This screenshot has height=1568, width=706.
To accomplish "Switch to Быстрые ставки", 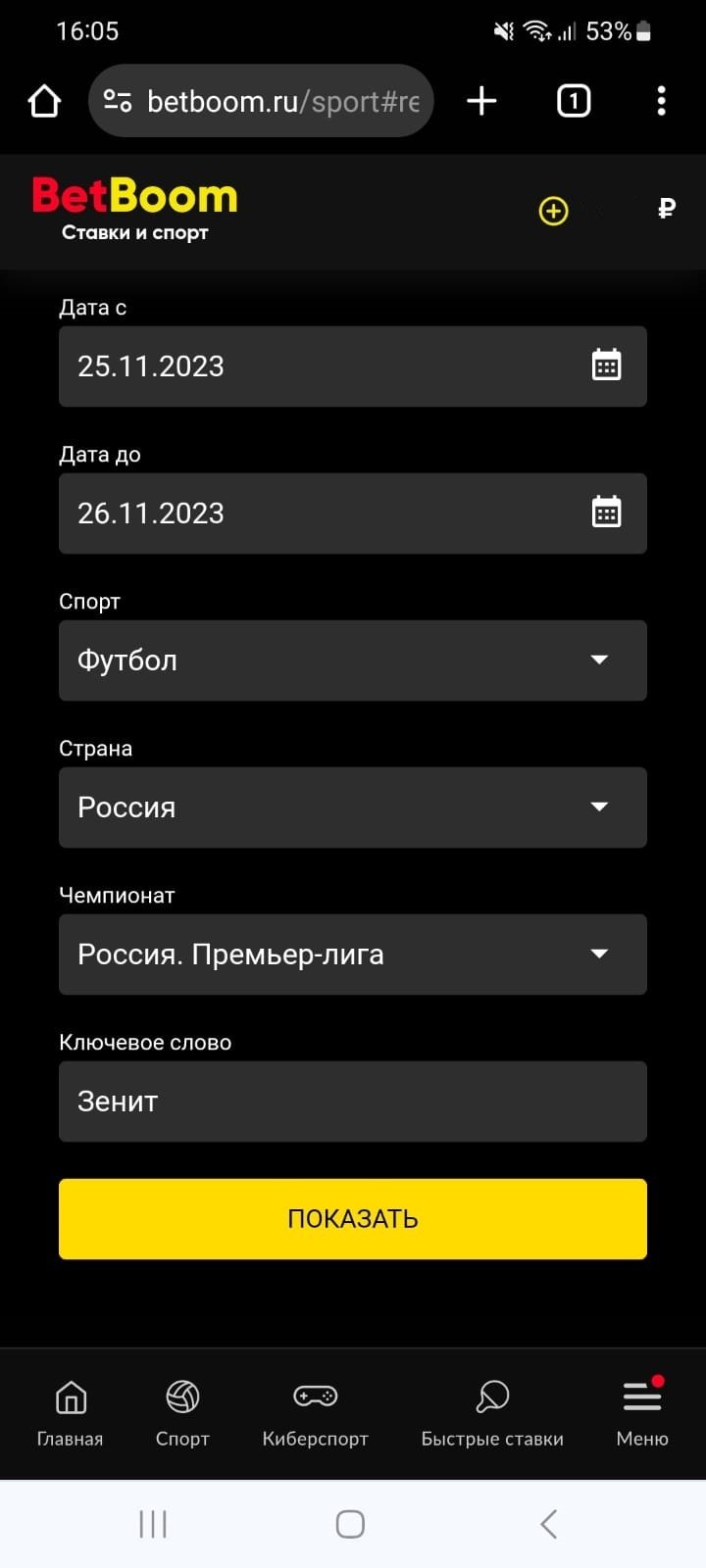I will click(492, 1412).
